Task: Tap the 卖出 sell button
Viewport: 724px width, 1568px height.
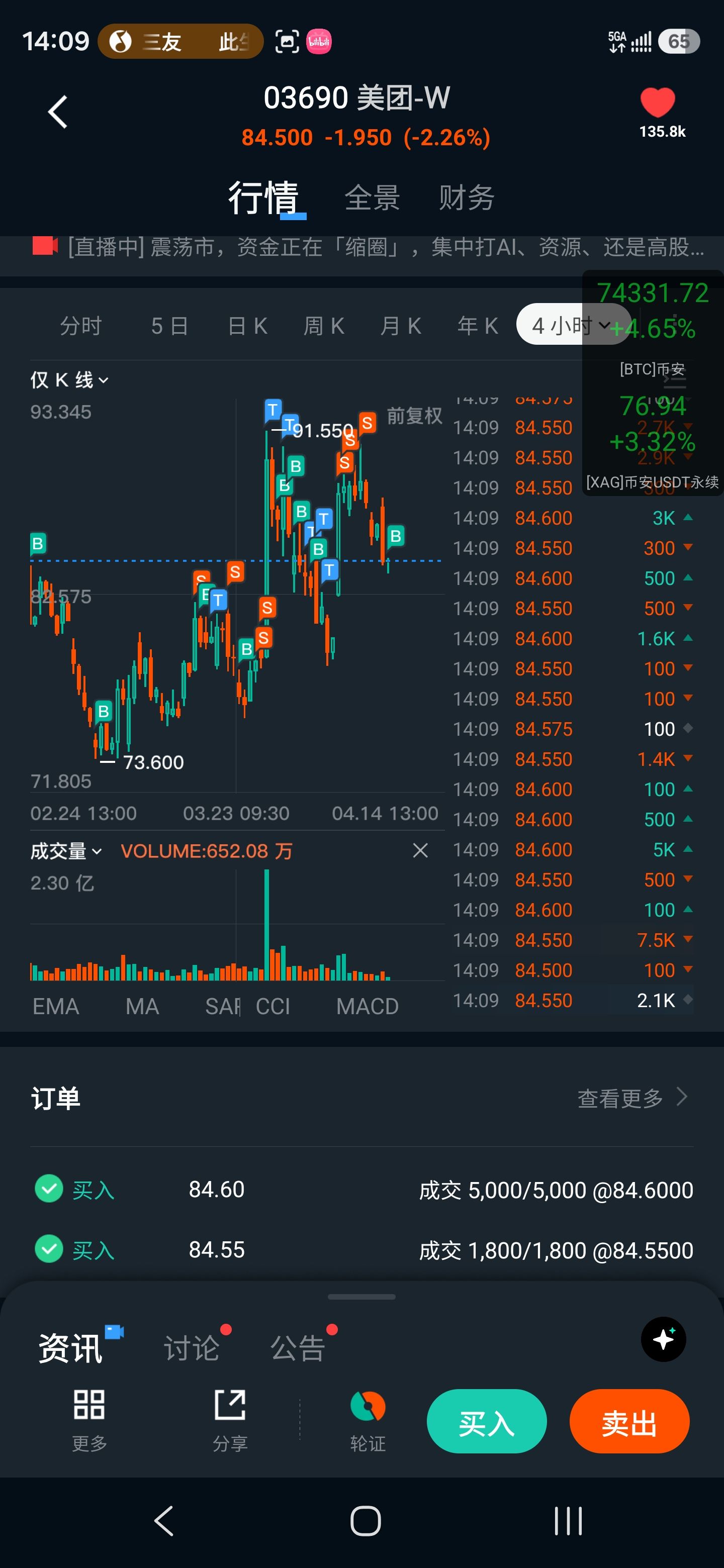Action: click(x=629, y=1421)
